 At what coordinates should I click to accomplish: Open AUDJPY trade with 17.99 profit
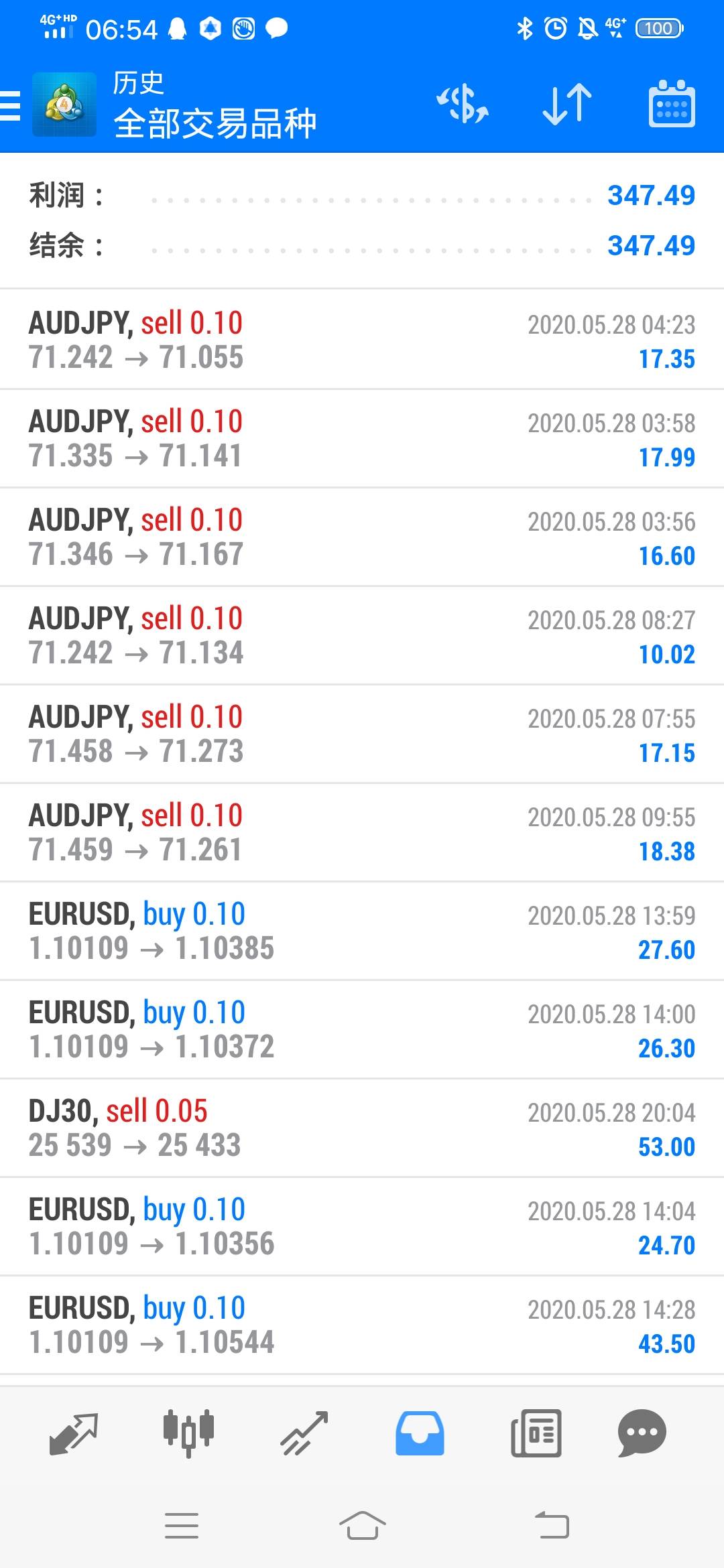point(362,438)
